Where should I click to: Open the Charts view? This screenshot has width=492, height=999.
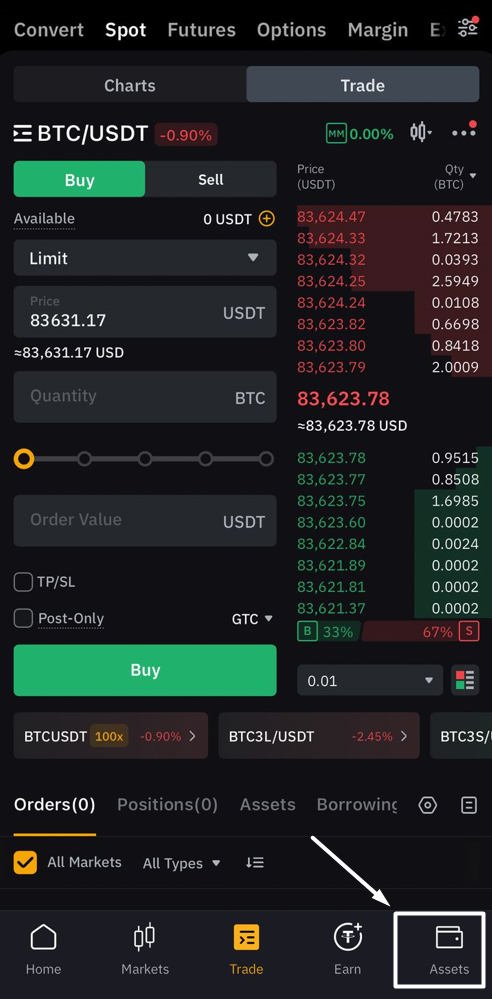pos(130,85)
